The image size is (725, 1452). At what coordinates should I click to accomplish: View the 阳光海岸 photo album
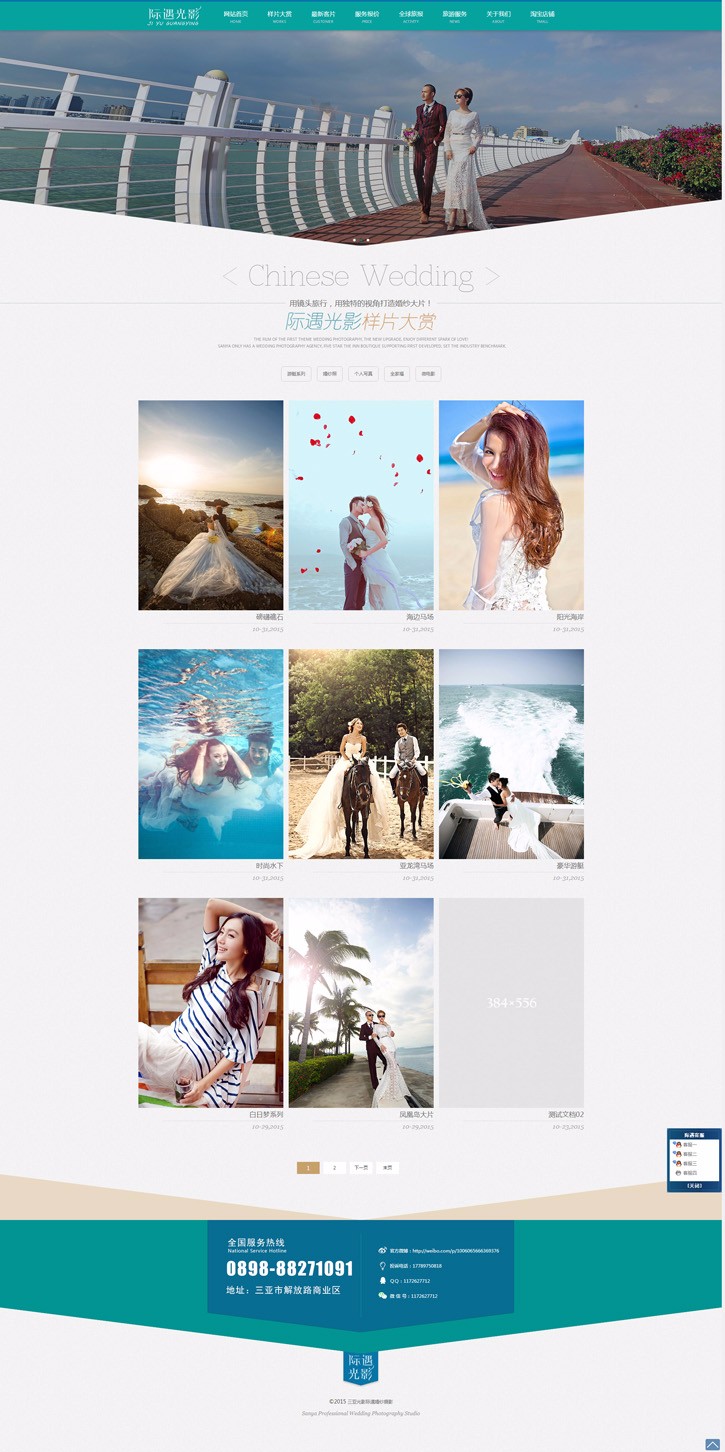pos(511,505)
